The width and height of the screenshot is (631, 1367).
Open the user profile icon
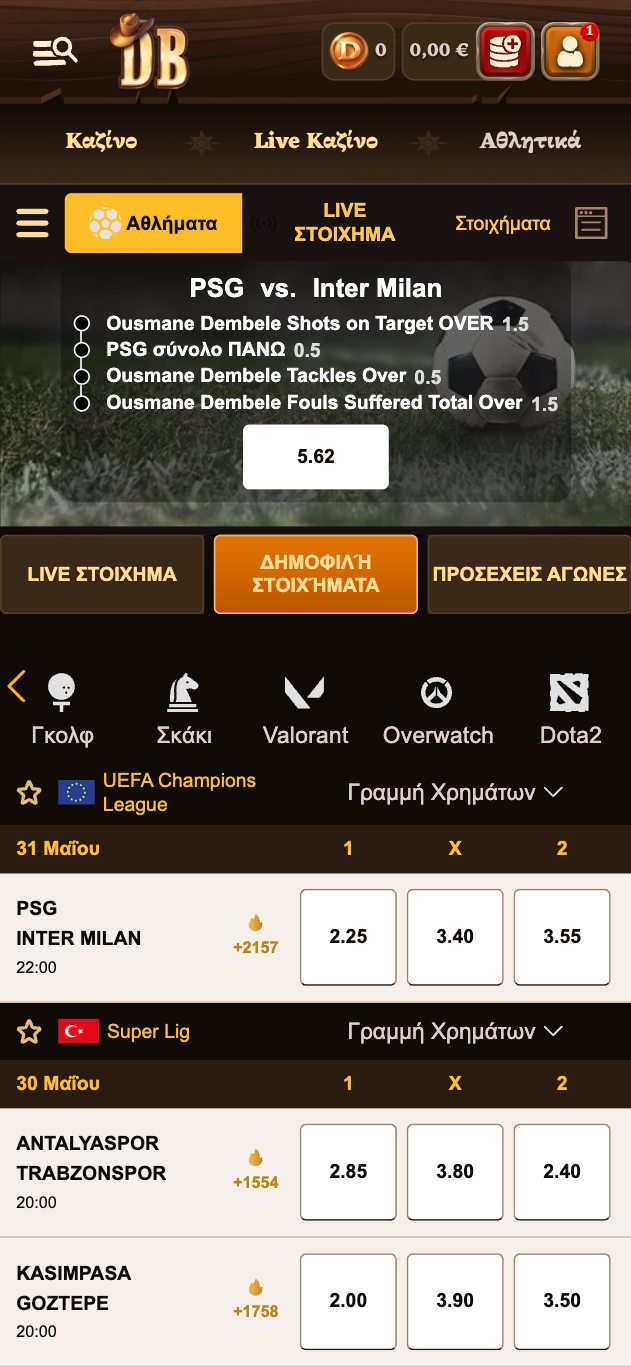(570, 51)
